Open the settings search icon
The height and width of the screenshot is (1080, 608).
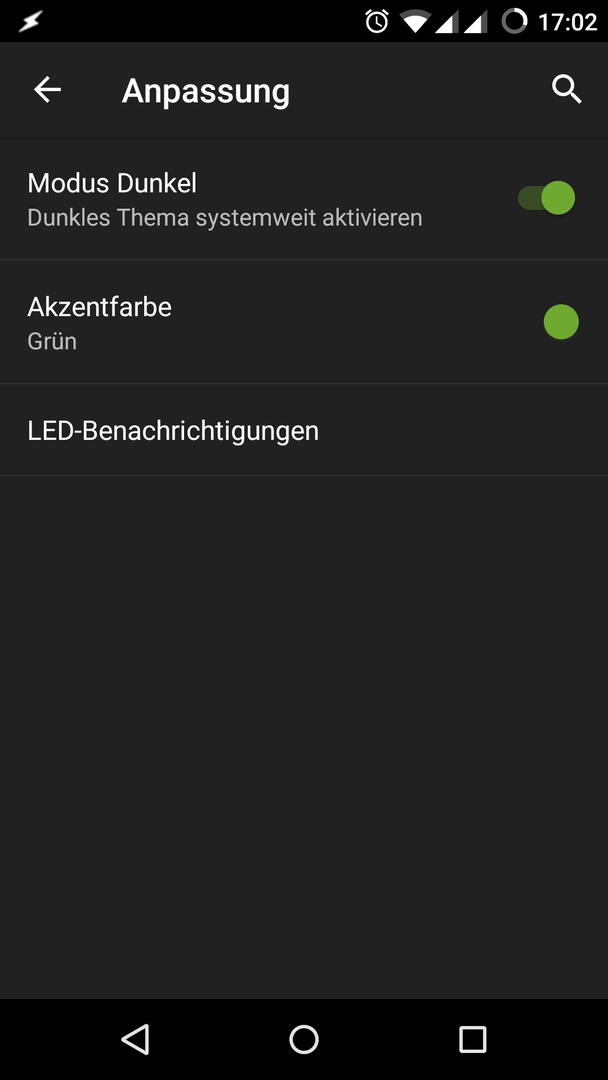567,90
